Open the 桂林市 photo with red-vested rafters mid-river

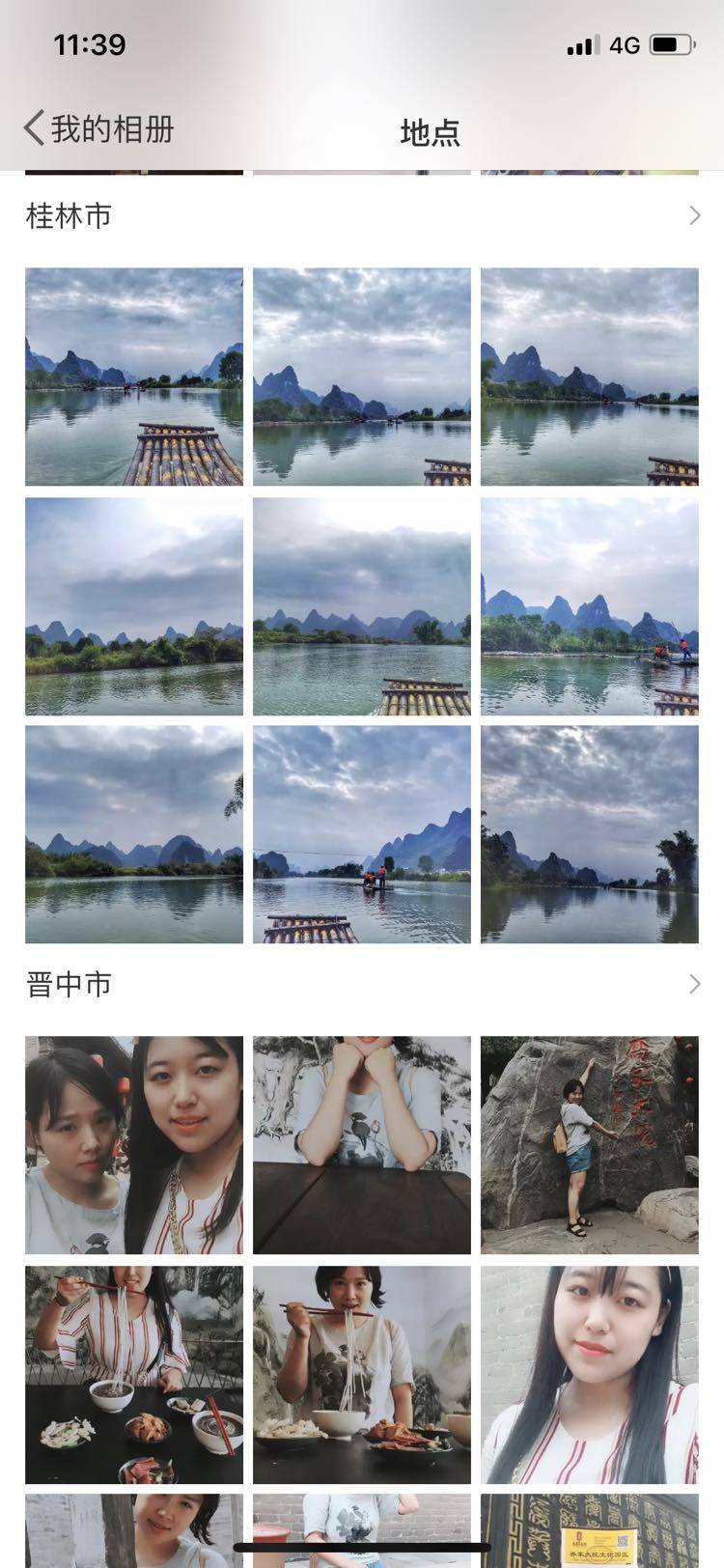click(362, 834)
